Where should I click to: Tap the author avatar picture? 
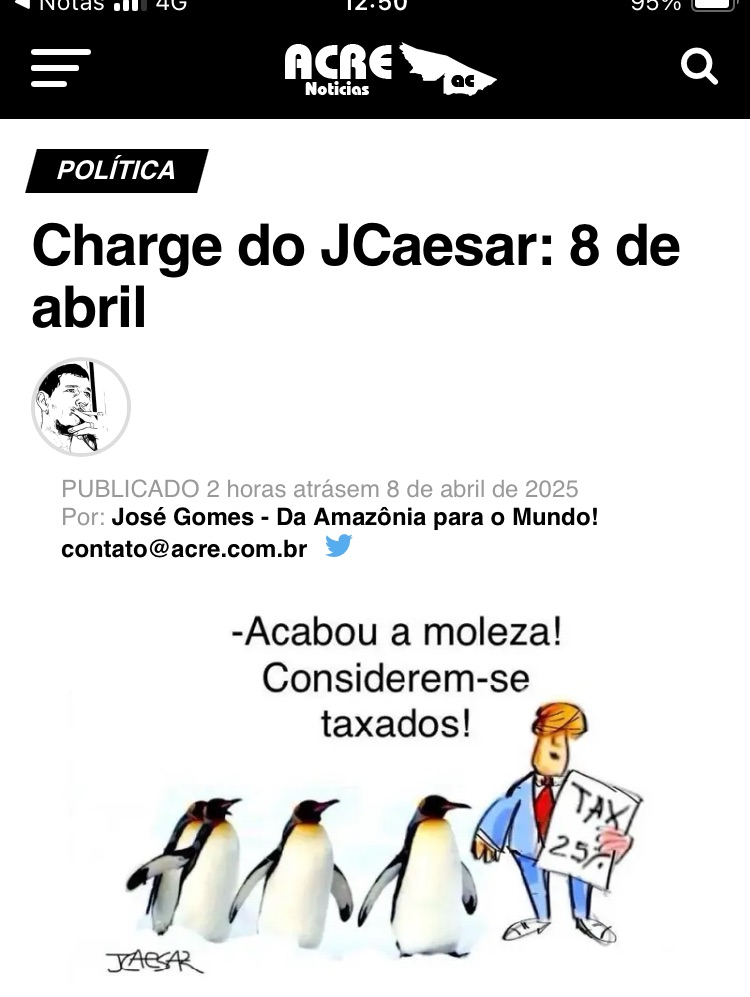pos(81,406)
